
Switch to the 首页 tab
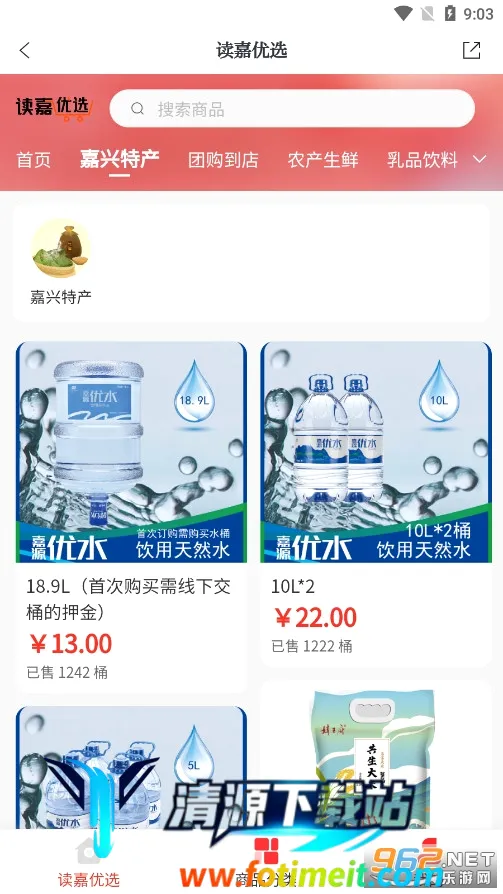click(x=34, y=160)
